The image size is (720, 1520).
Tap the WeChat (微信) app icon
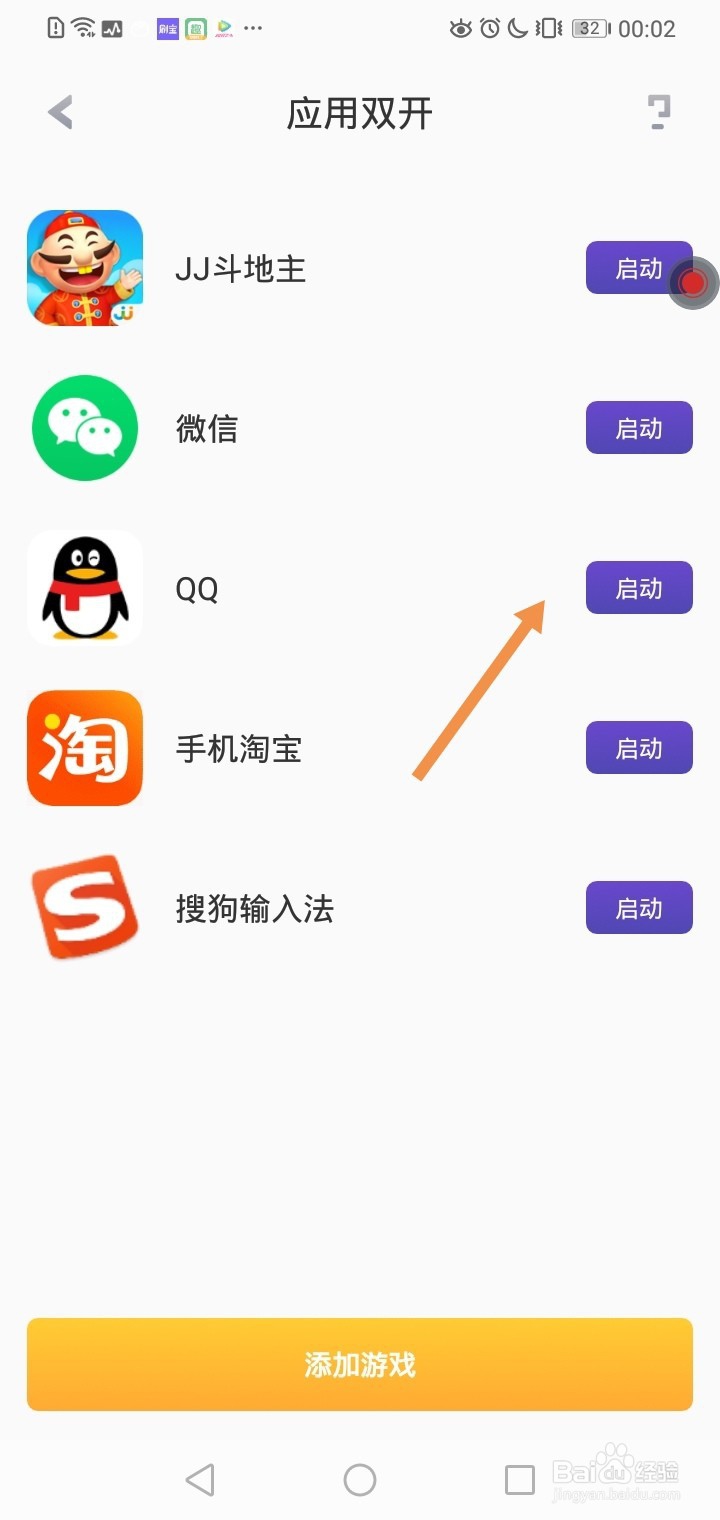(85, 427)
